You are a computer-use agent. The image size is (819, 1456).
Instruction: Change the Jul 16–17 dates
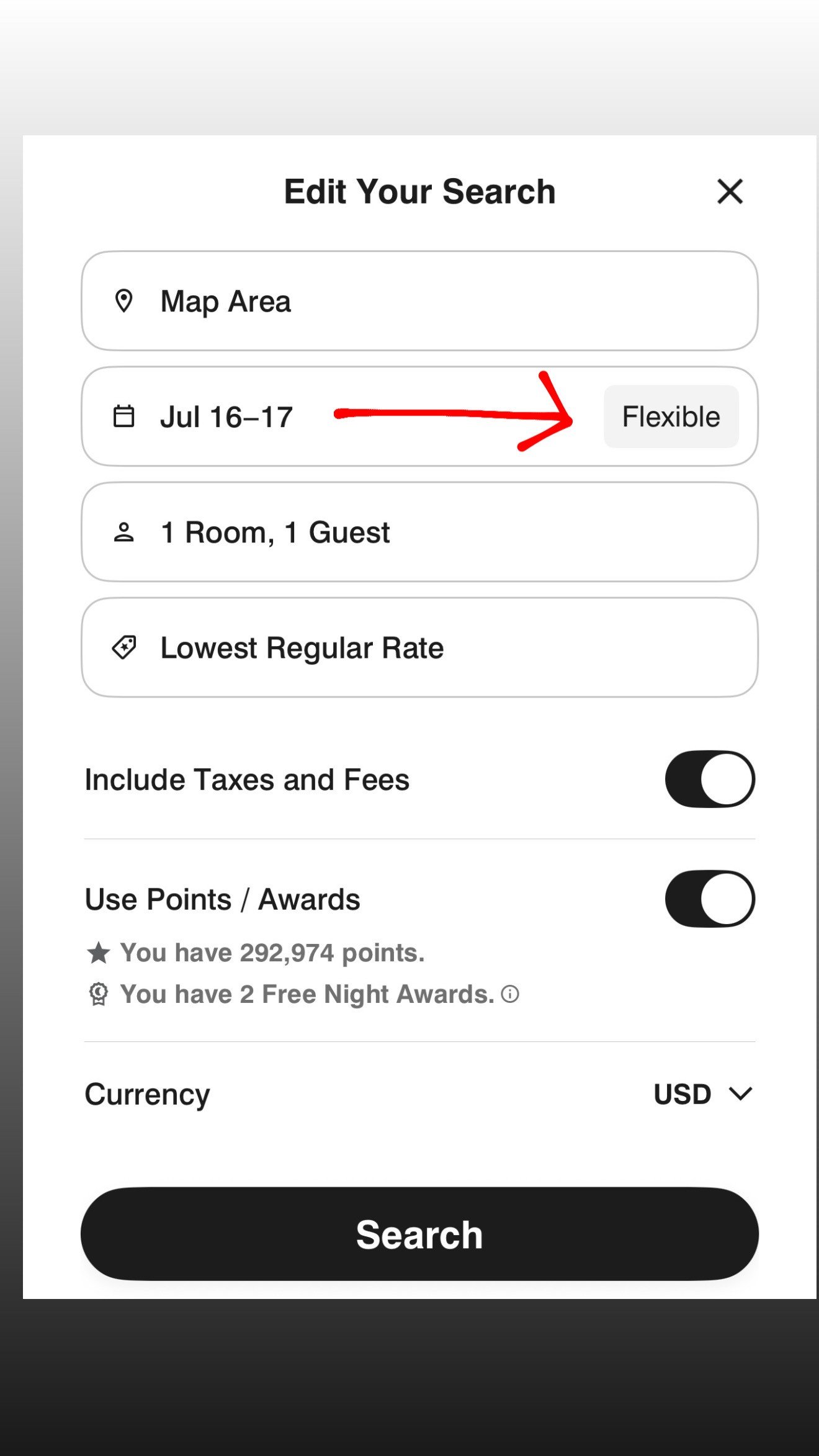tap(226, 417)
